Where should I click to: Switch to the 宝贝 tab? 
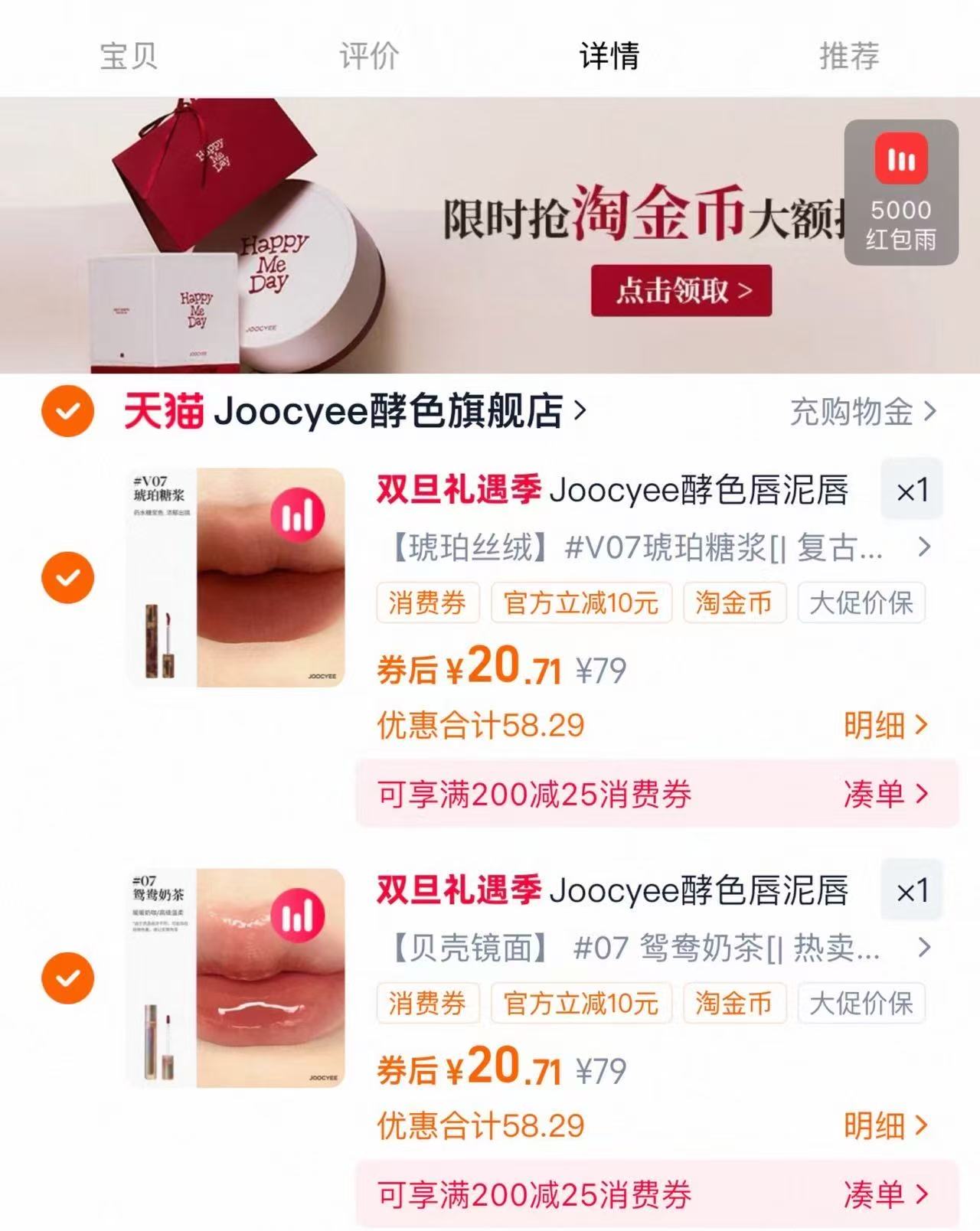pos(127,55)
